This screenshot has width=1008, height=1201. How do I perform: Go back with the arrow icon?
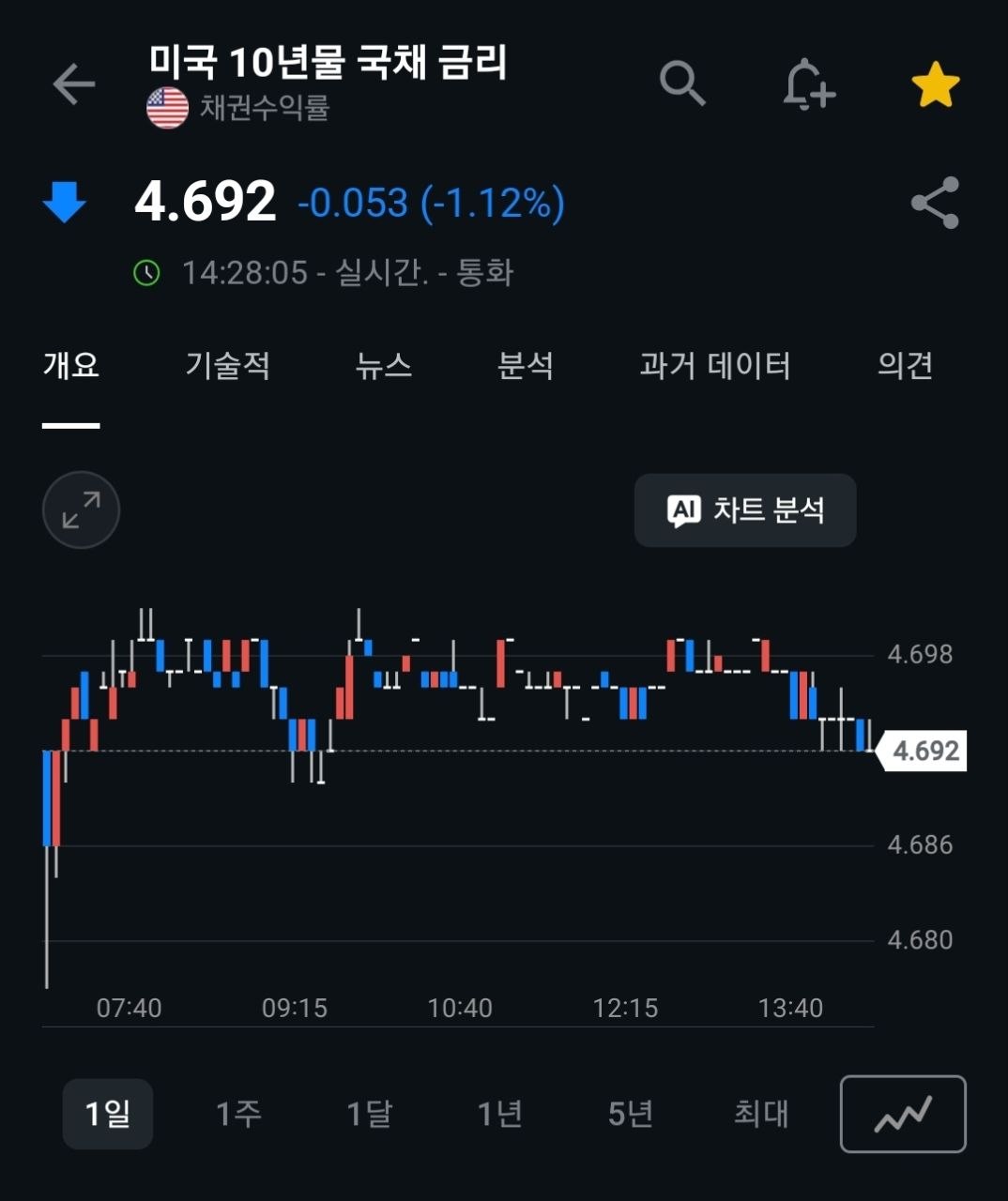coord(74,84)
